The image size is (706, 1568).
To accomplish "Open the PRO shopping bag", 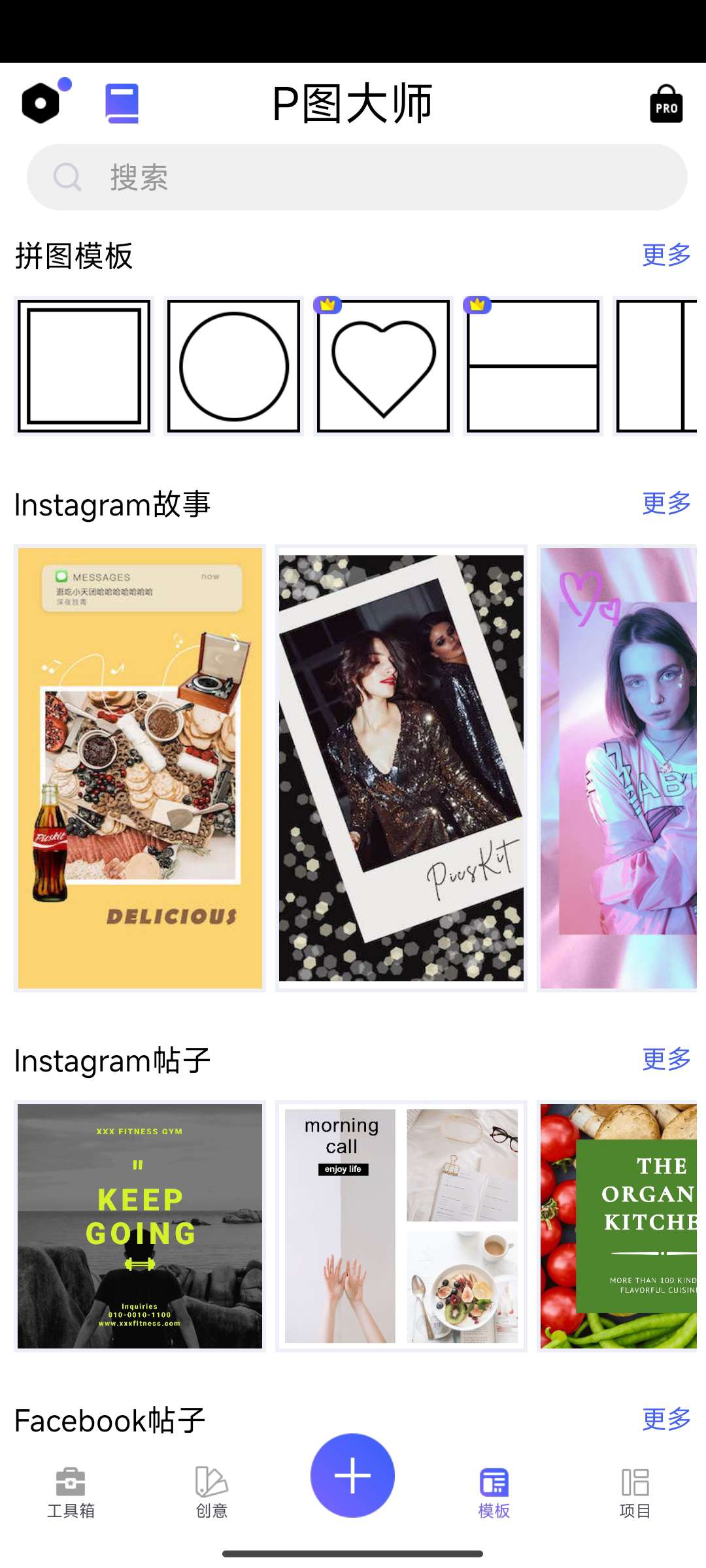I will coord(665,105).
